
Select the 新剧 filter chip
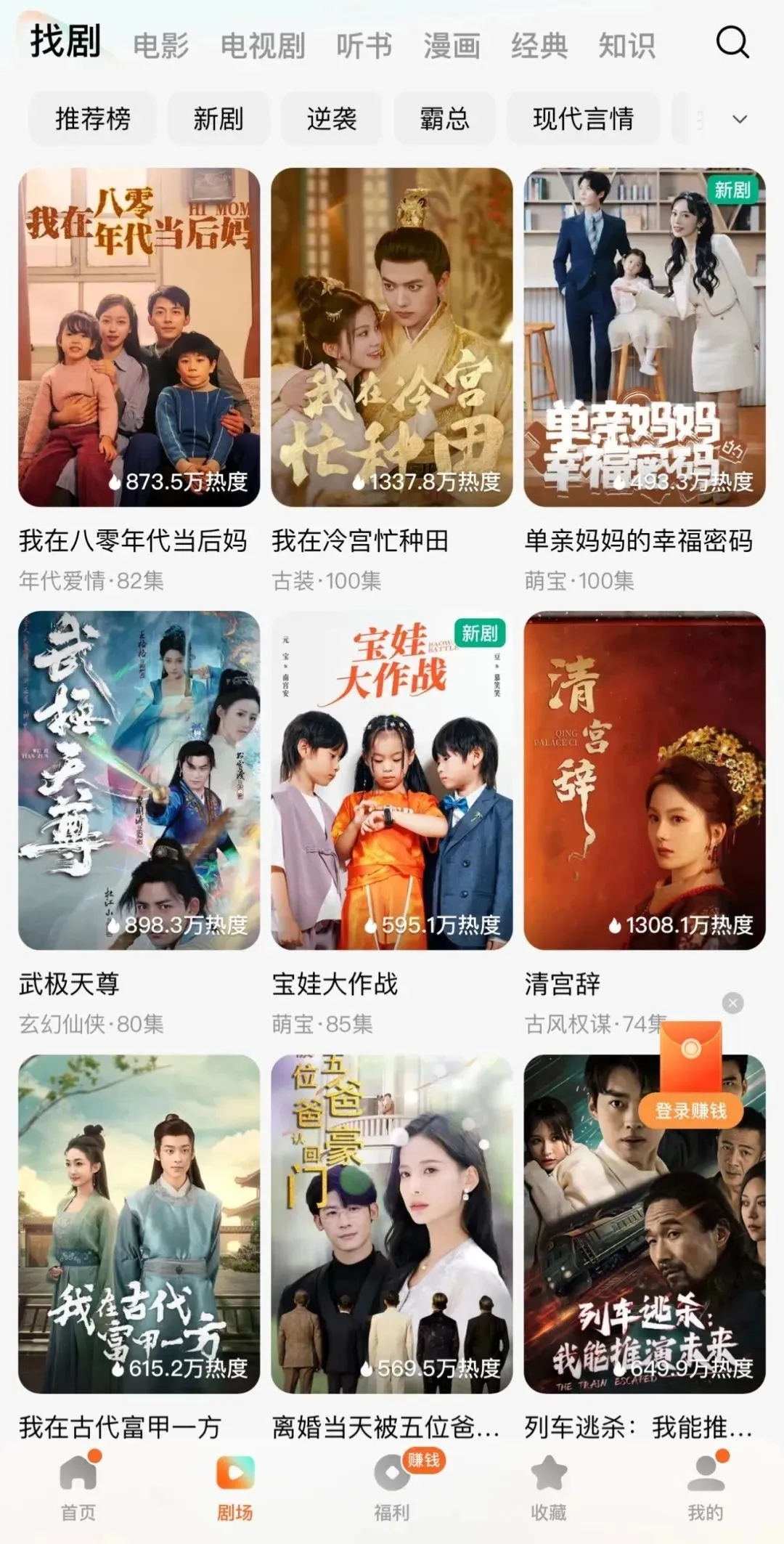[x=218, y=119]
